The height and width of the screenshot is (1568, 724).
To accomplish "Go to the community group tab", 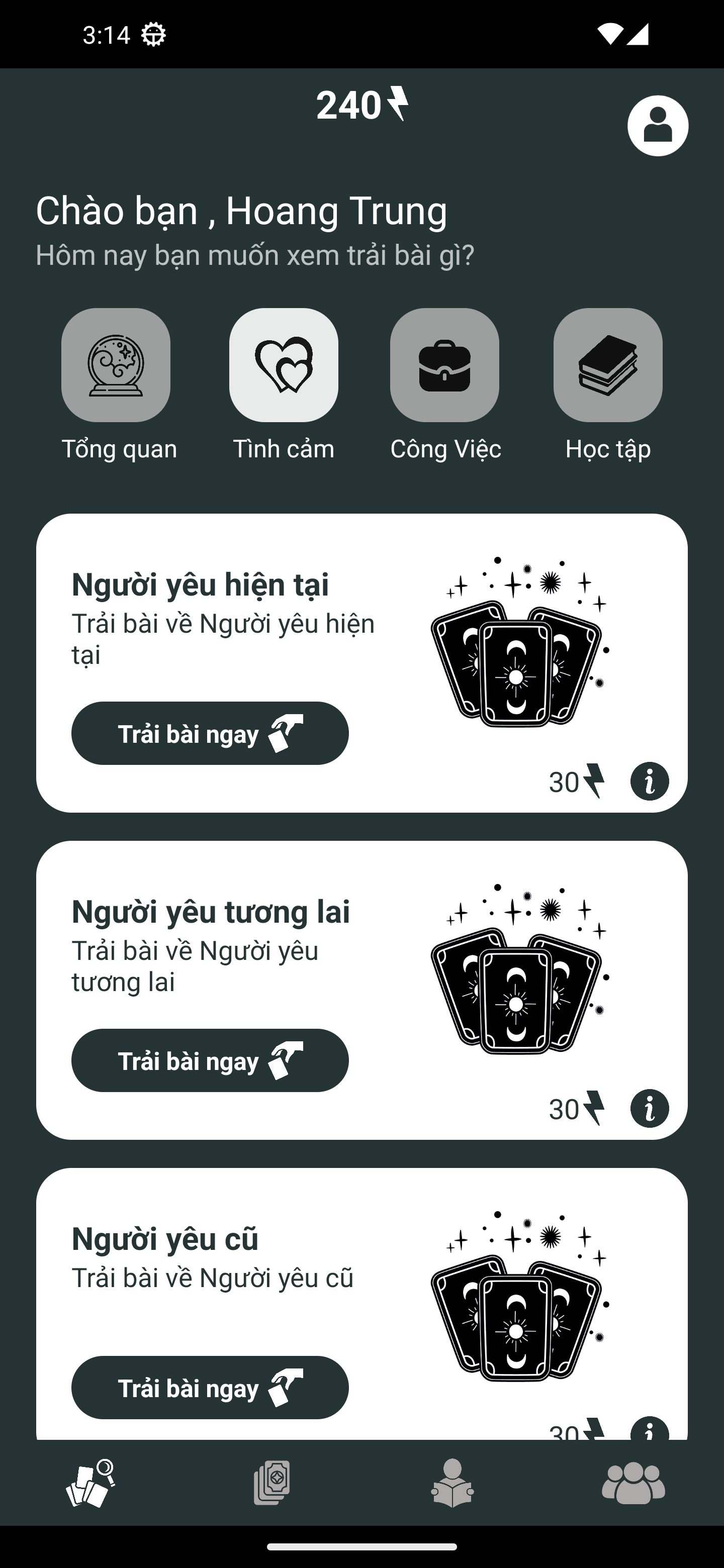I will tap(633, 1484).
